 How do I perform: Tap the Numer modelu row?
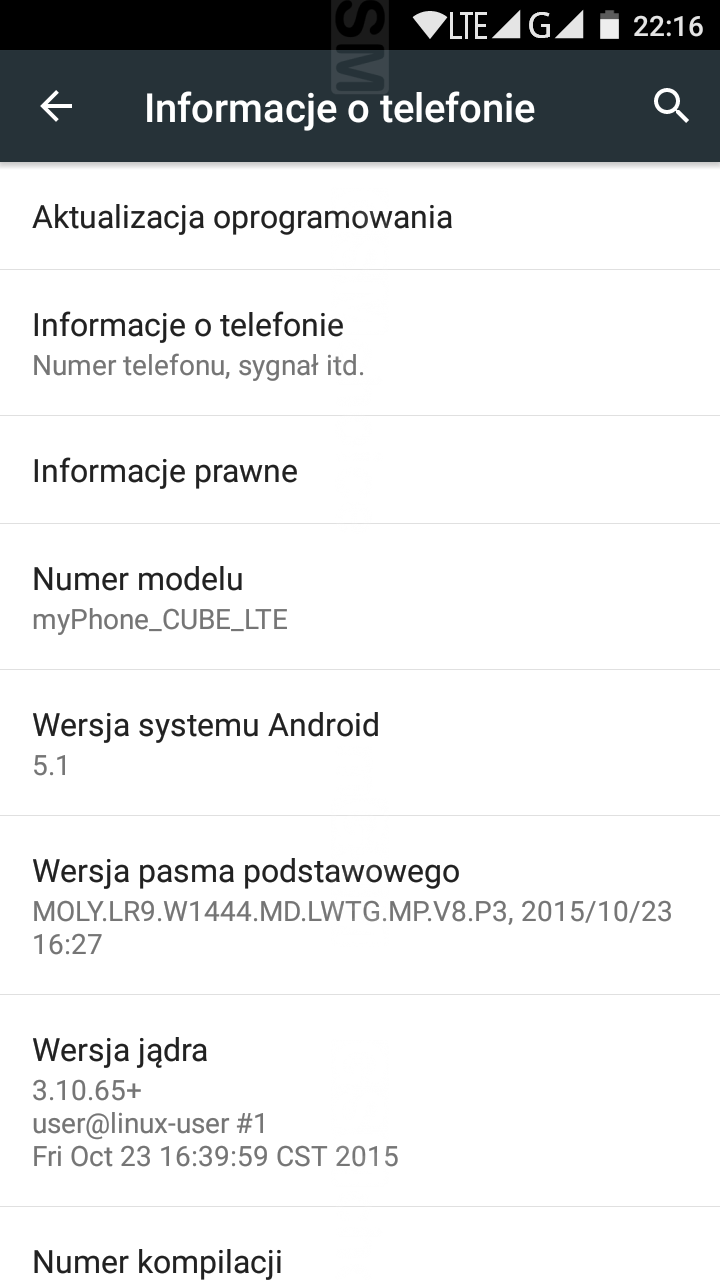point(360,597)
